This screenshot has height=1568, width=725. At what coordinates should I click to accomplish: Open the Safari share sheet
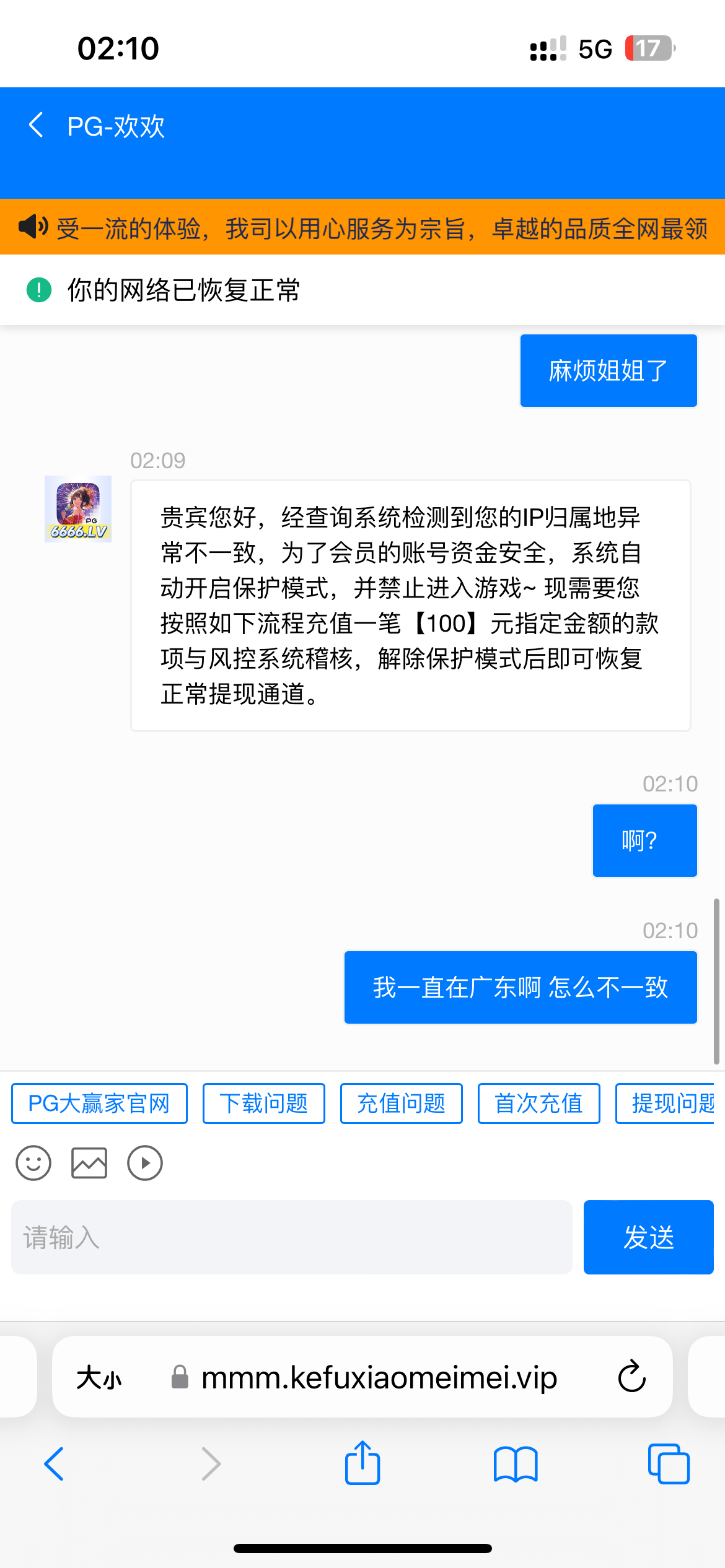tap(362, 1463)
